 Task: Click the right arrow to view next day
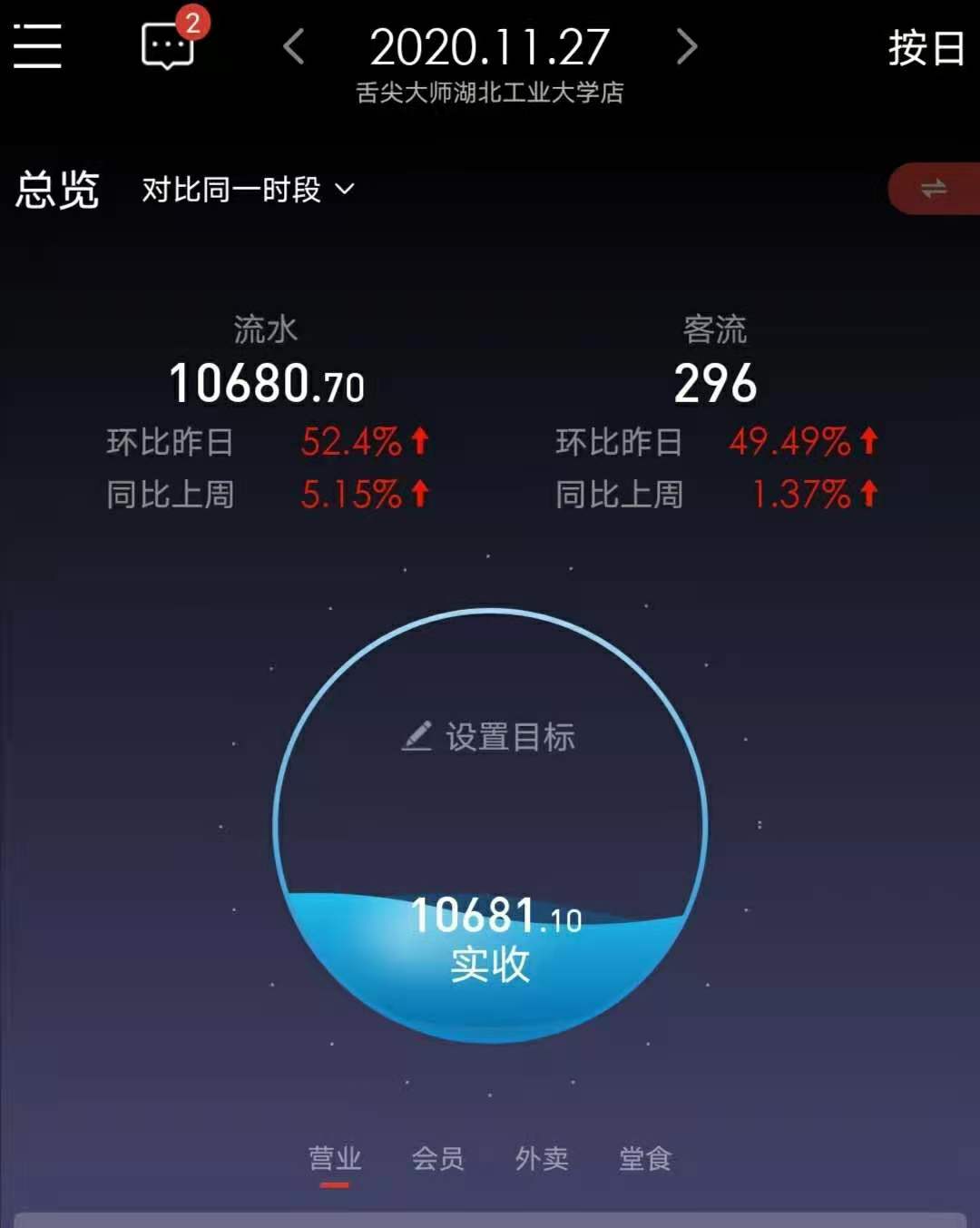687,47
